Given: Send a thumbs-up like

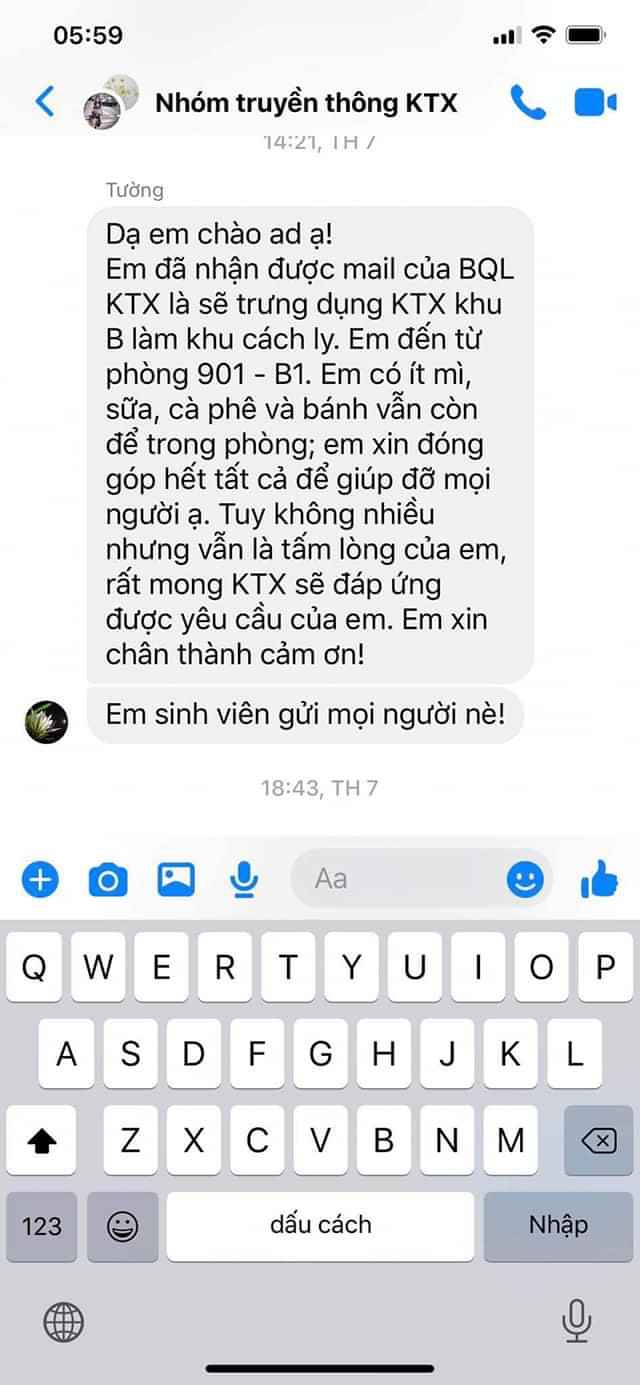Looking at the screenshot, I should pos(599,880).
